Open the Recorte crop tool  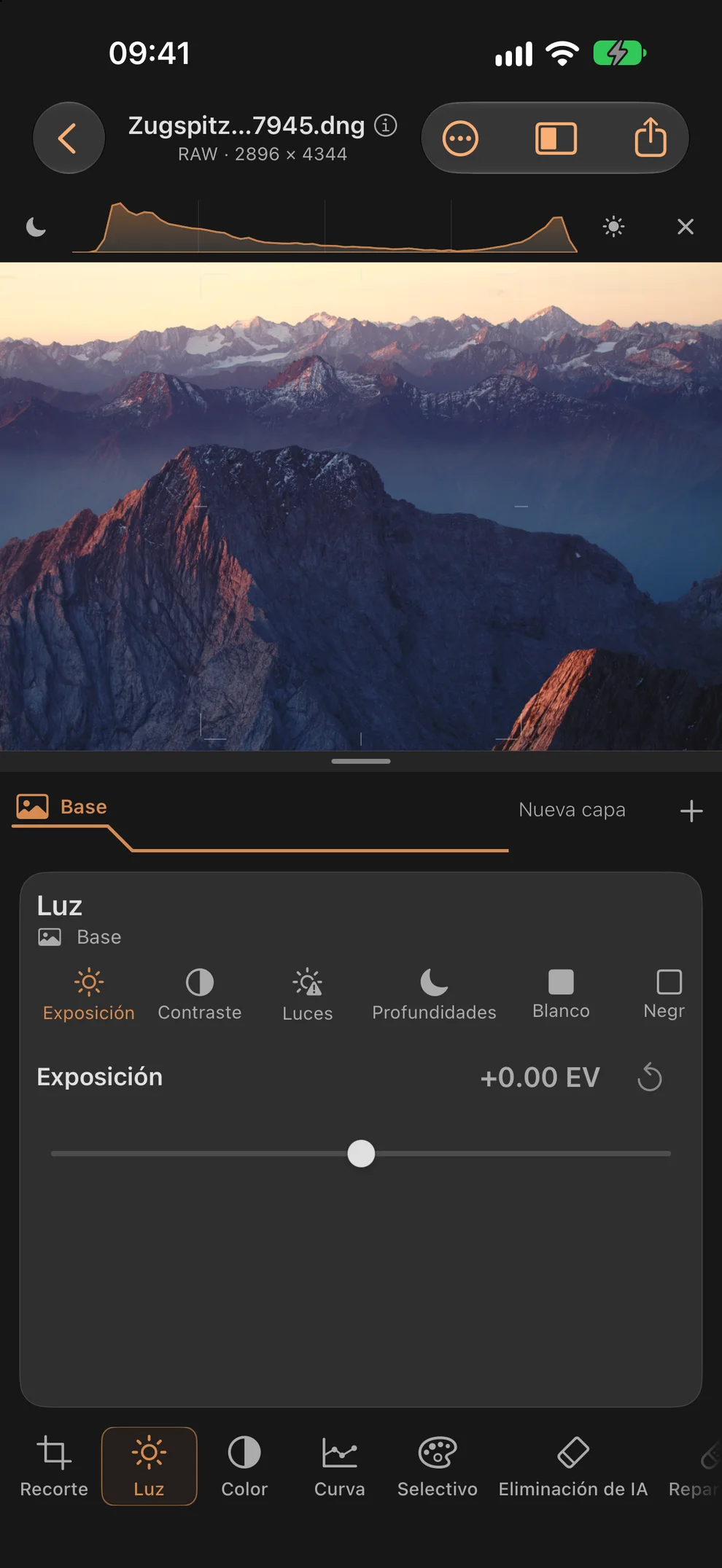click(x=54, y=1466)
